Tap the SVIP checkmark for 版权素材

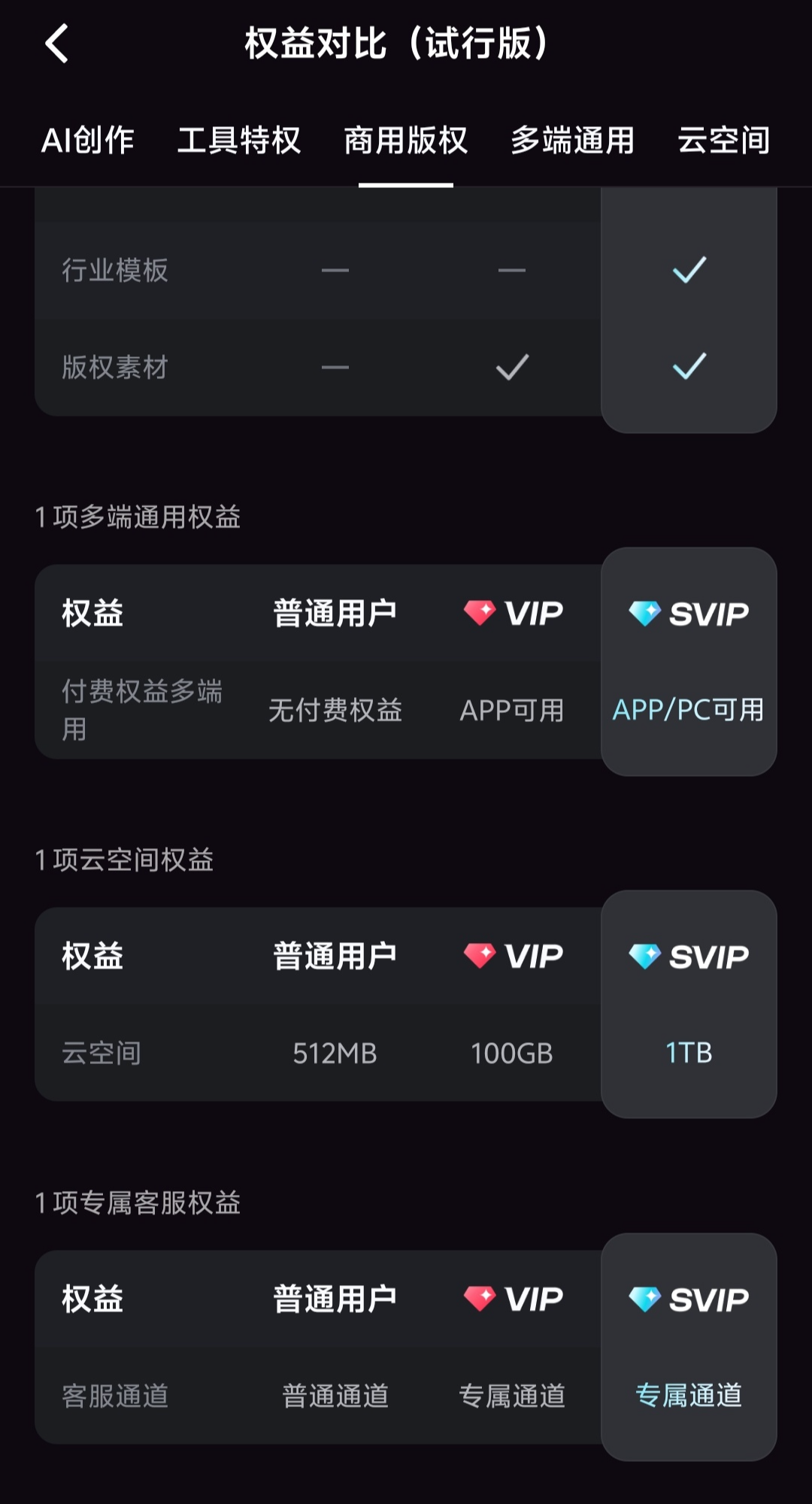pyautogui.click(x=688, y=368)
